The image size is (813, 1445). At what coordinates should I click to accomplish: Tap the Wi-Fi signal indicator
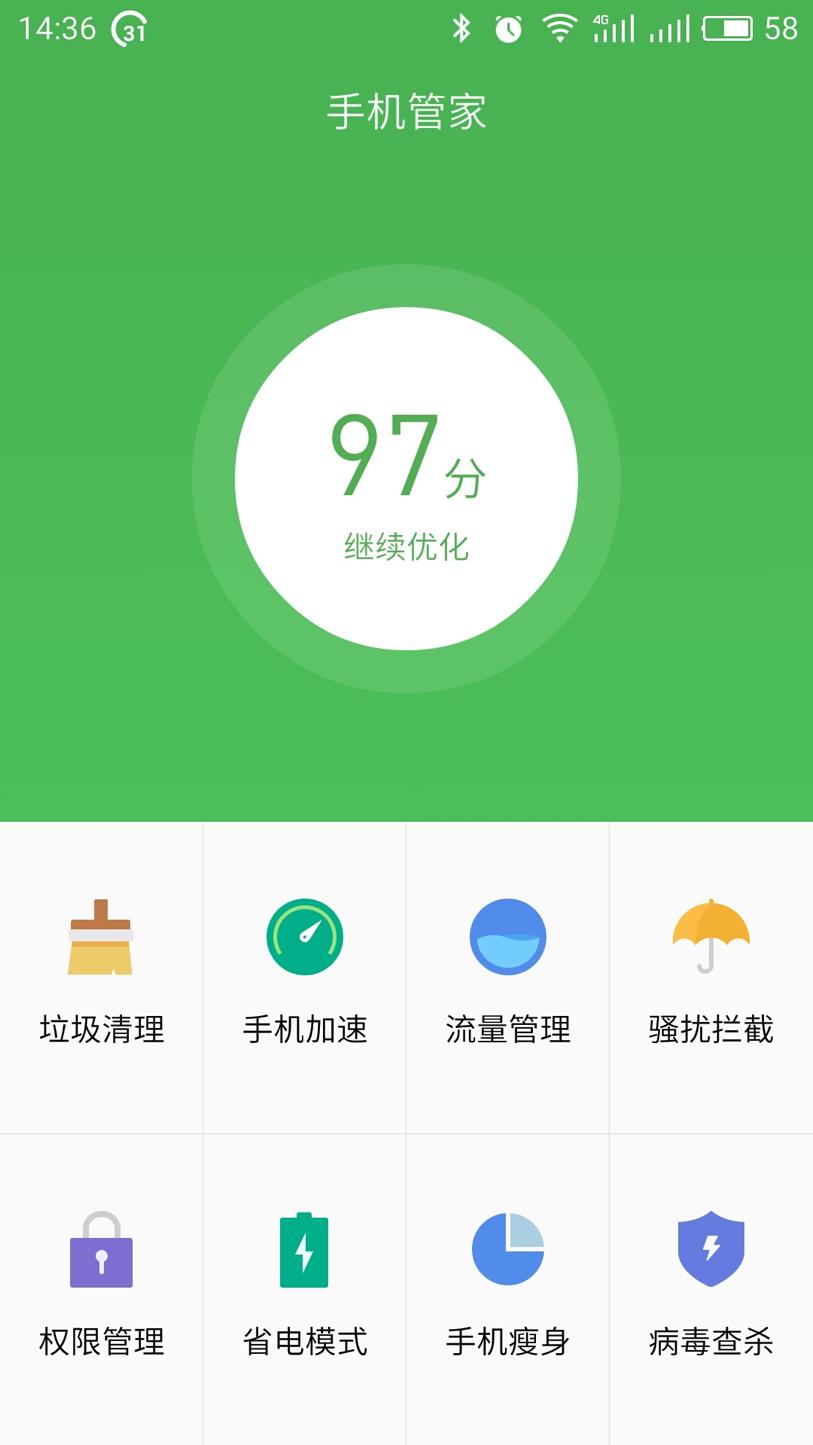pos(559,28)
